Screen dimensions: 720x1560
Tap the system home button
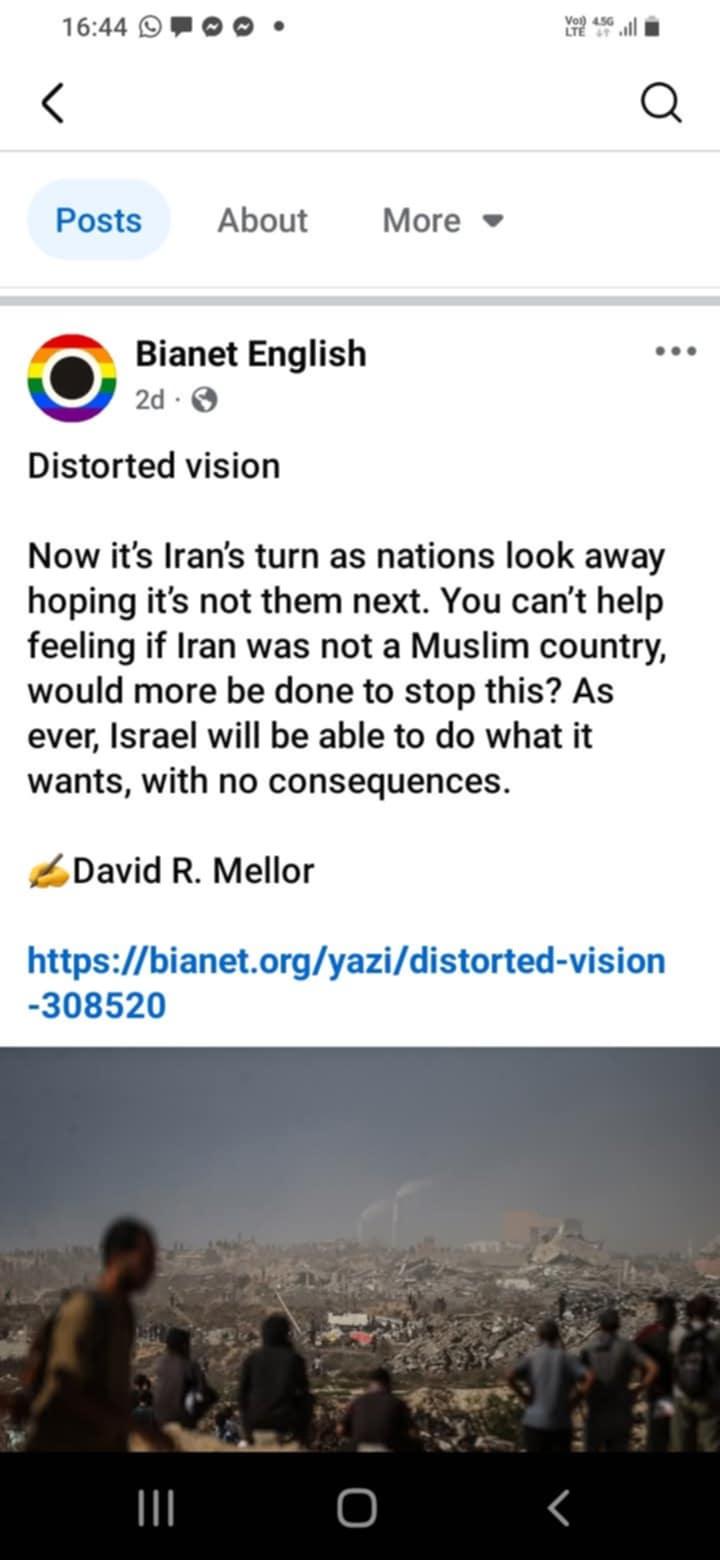tap(357, 1508)
